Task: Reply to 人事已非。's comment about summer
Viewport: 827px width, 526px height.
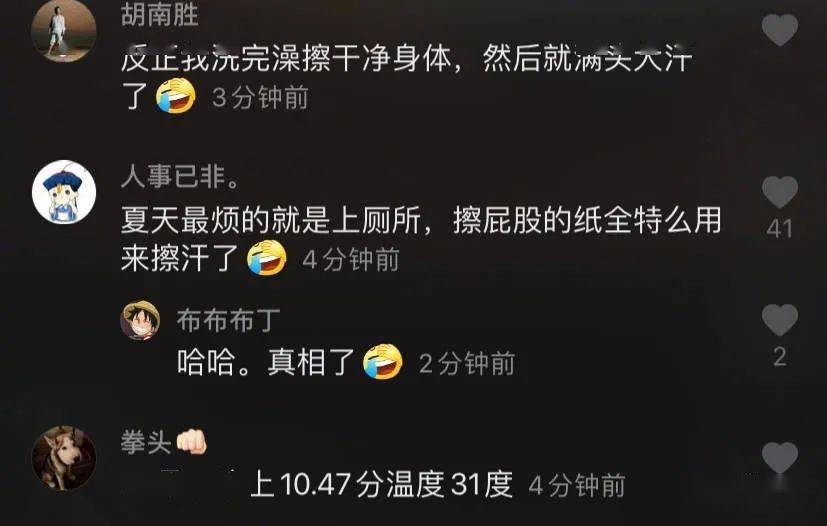Action: [x=420, y=222]
